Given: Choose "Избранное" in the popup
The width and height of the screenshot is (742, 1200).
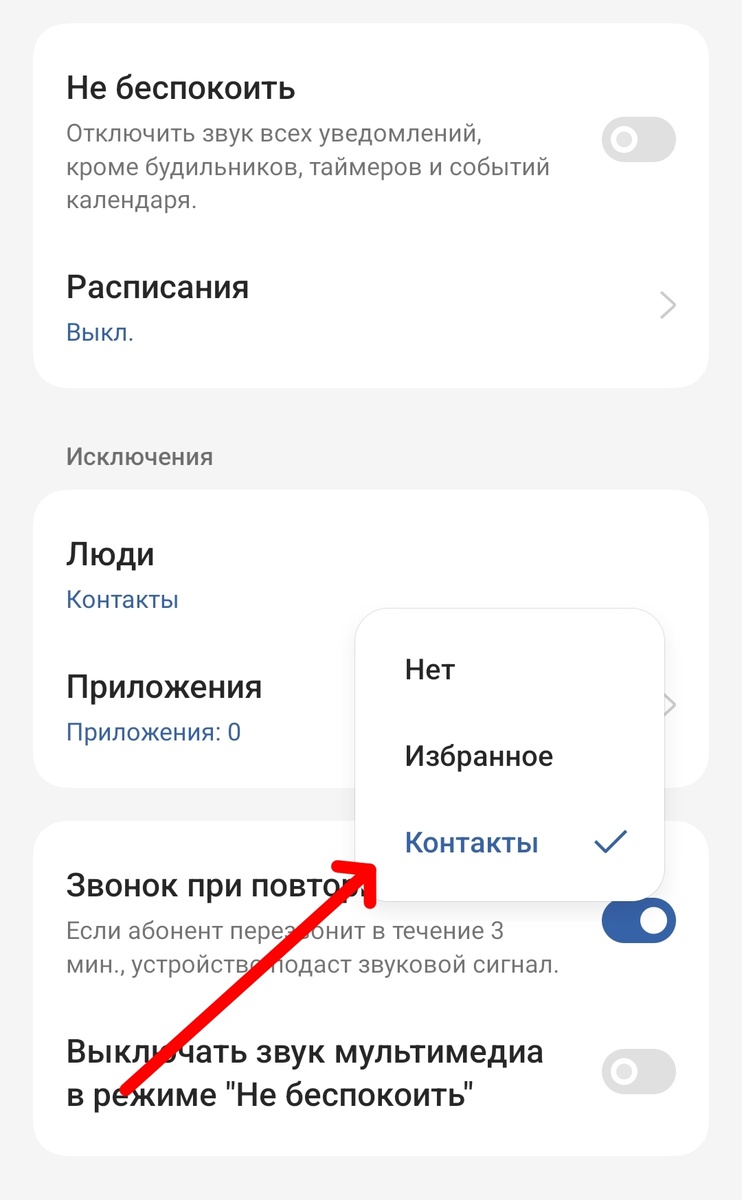Looking at the screenshot, I should [x=510, y=756].
